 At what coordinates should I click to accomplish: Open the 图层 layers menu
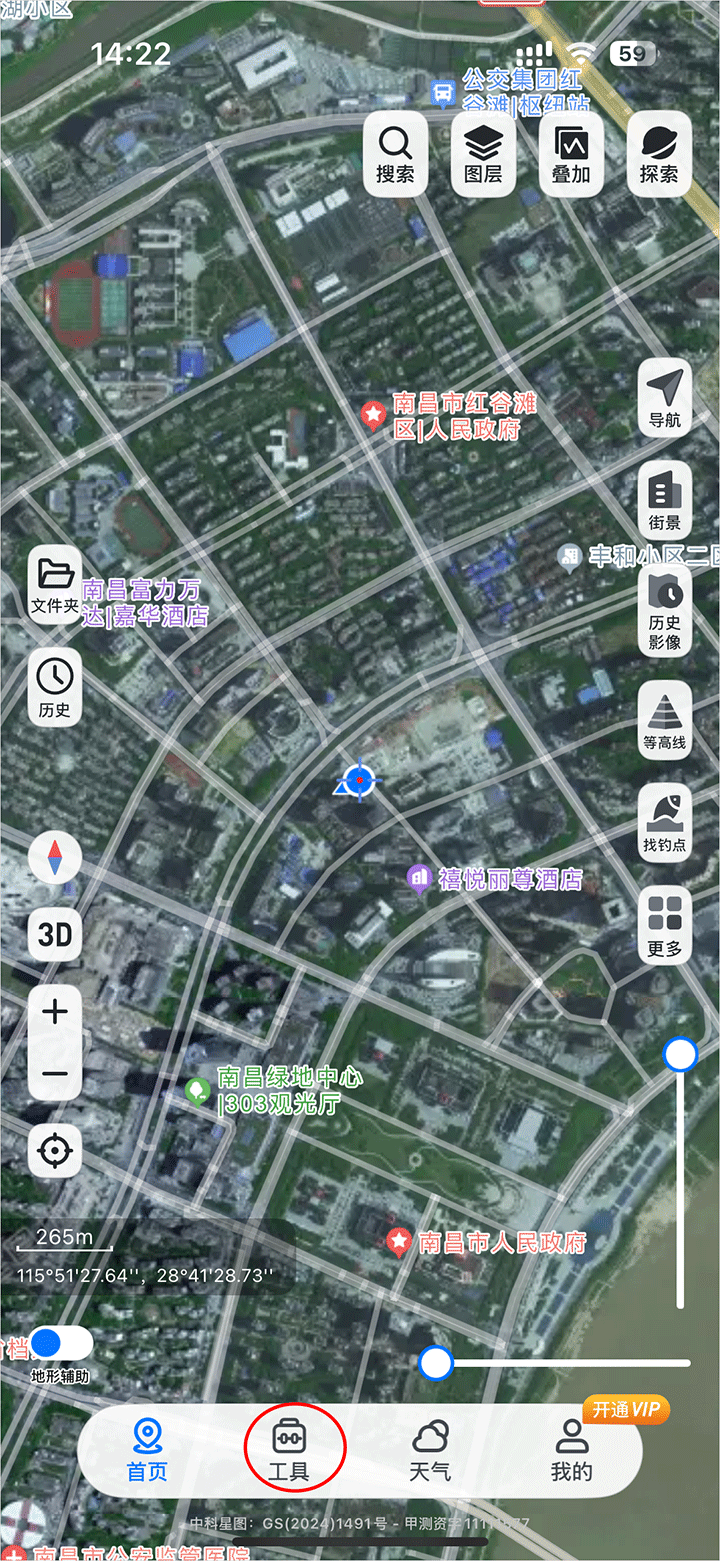483,154
